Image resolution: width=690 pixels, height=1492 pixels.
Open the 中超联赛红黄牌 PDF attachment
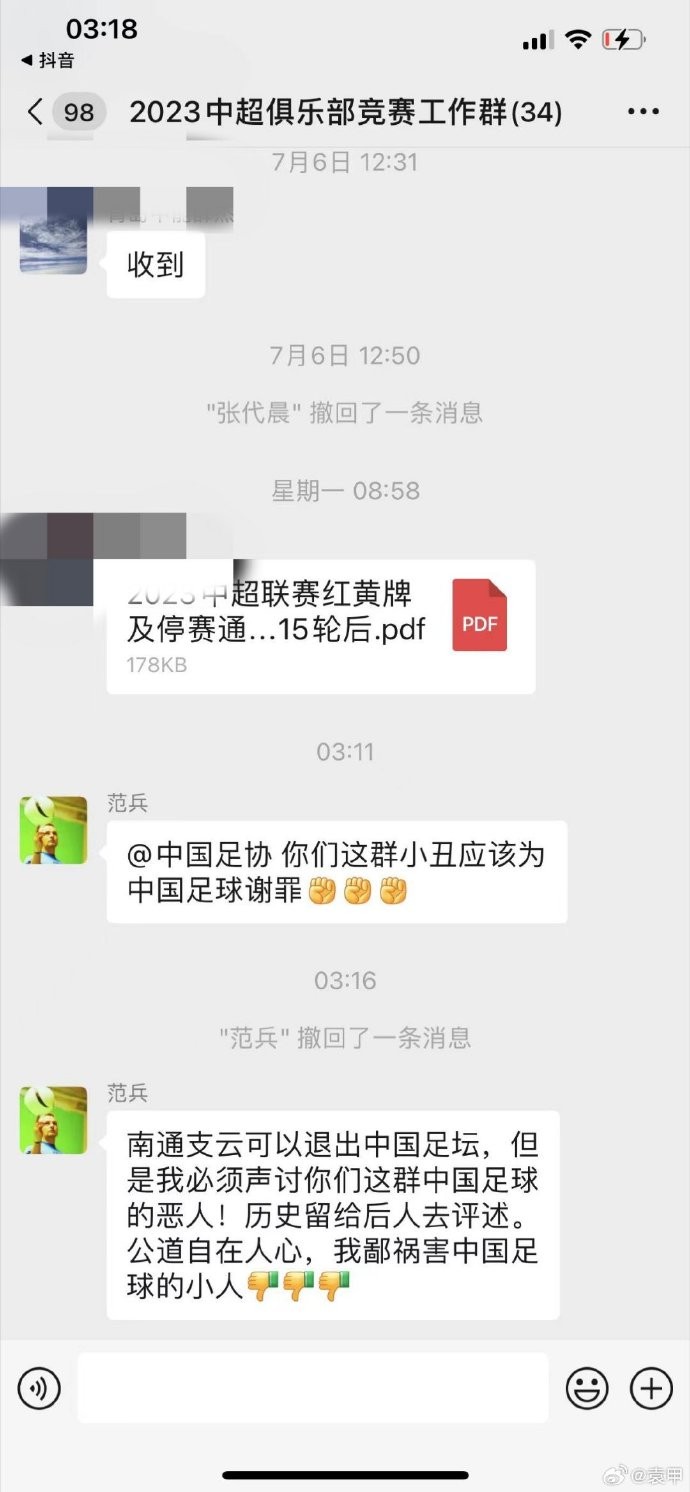[x=321, y=626]
